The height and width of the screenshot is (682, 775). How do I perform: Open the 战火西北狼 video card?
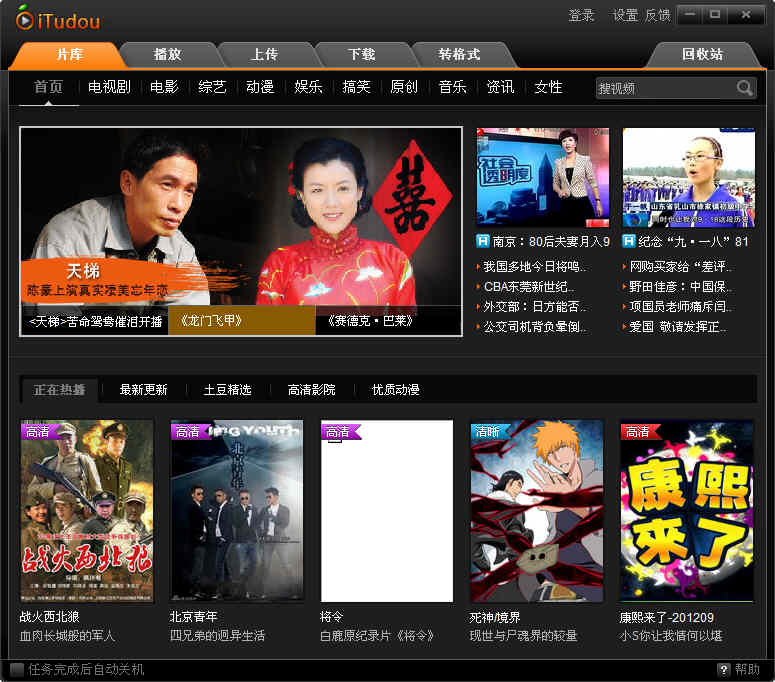pos(87,511)
